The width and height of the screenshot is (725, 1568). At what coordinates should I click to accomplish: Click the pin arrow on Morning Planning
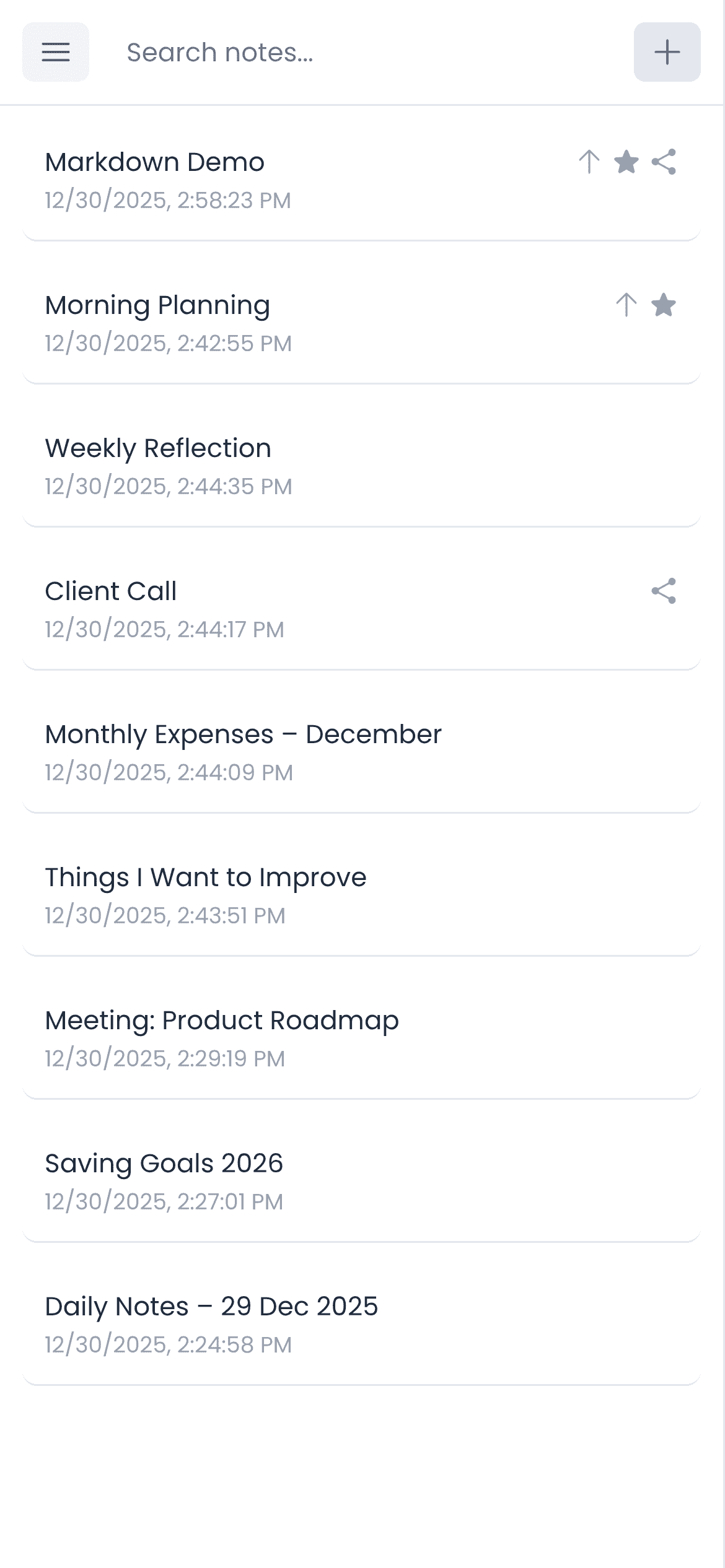[x=625, y=305]
